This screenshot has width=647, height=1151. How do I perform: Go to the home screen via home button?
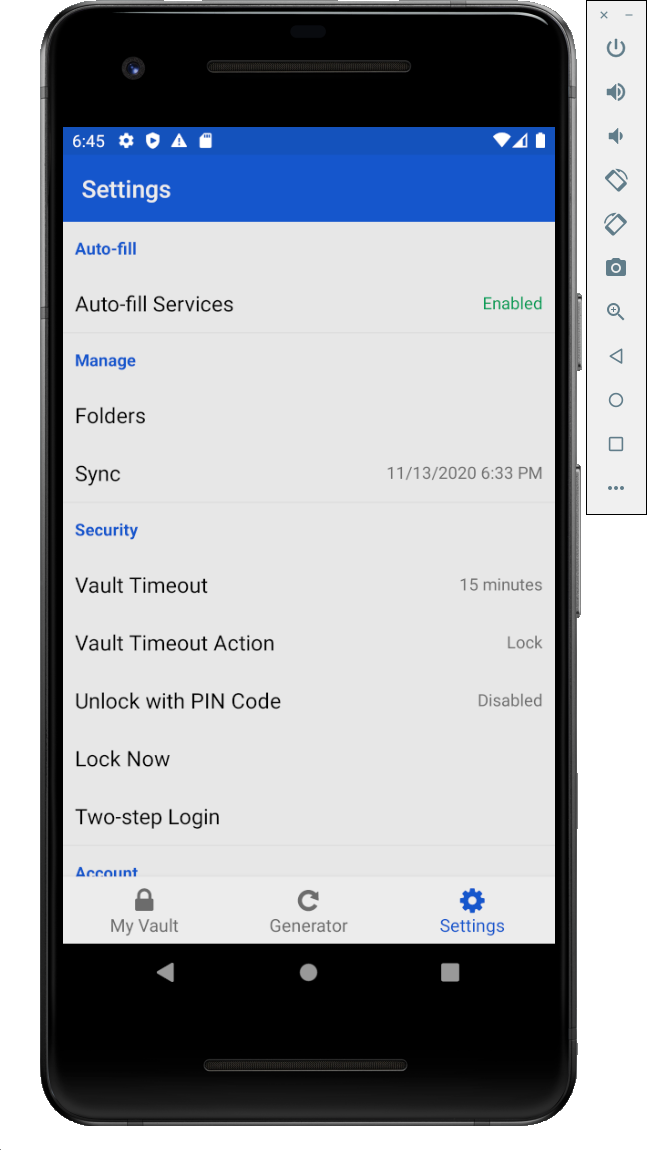[308, 973]
